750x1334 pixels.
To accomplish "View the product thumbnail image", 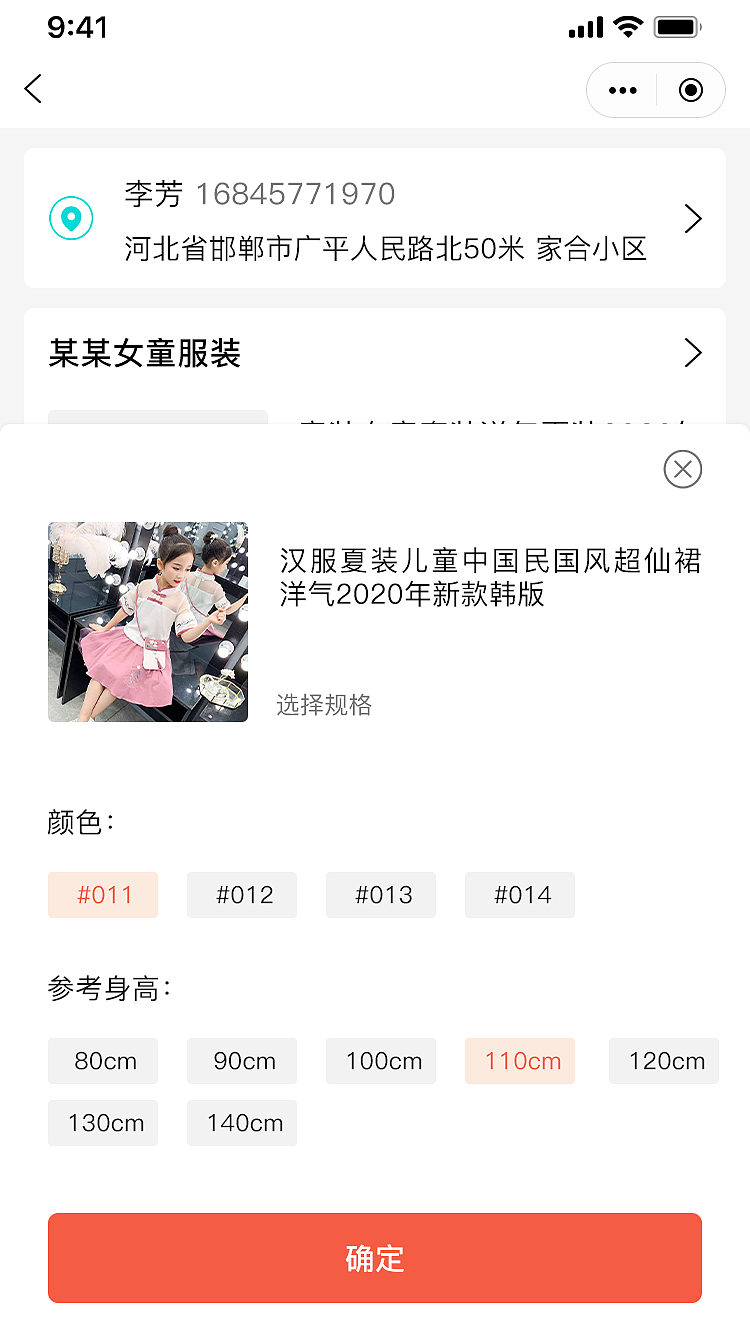I will 148,622.
